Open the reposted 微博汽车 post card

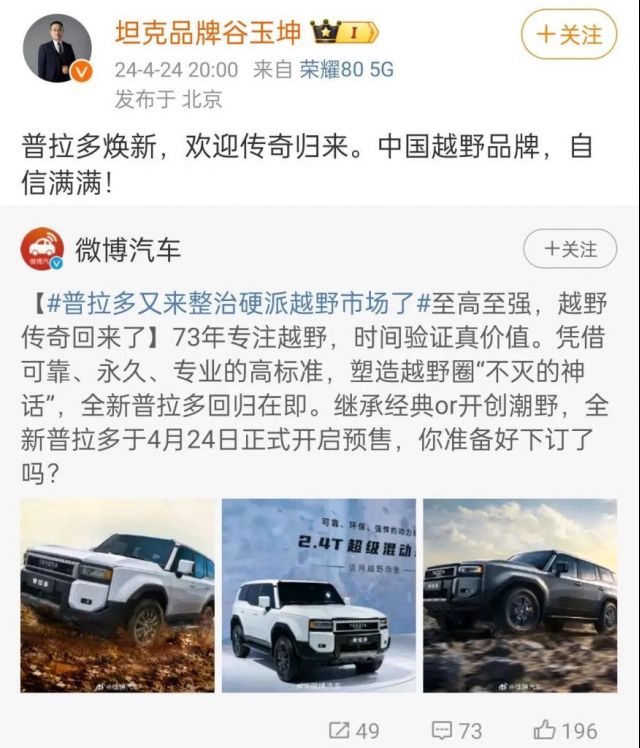click(x=320, y=400)
